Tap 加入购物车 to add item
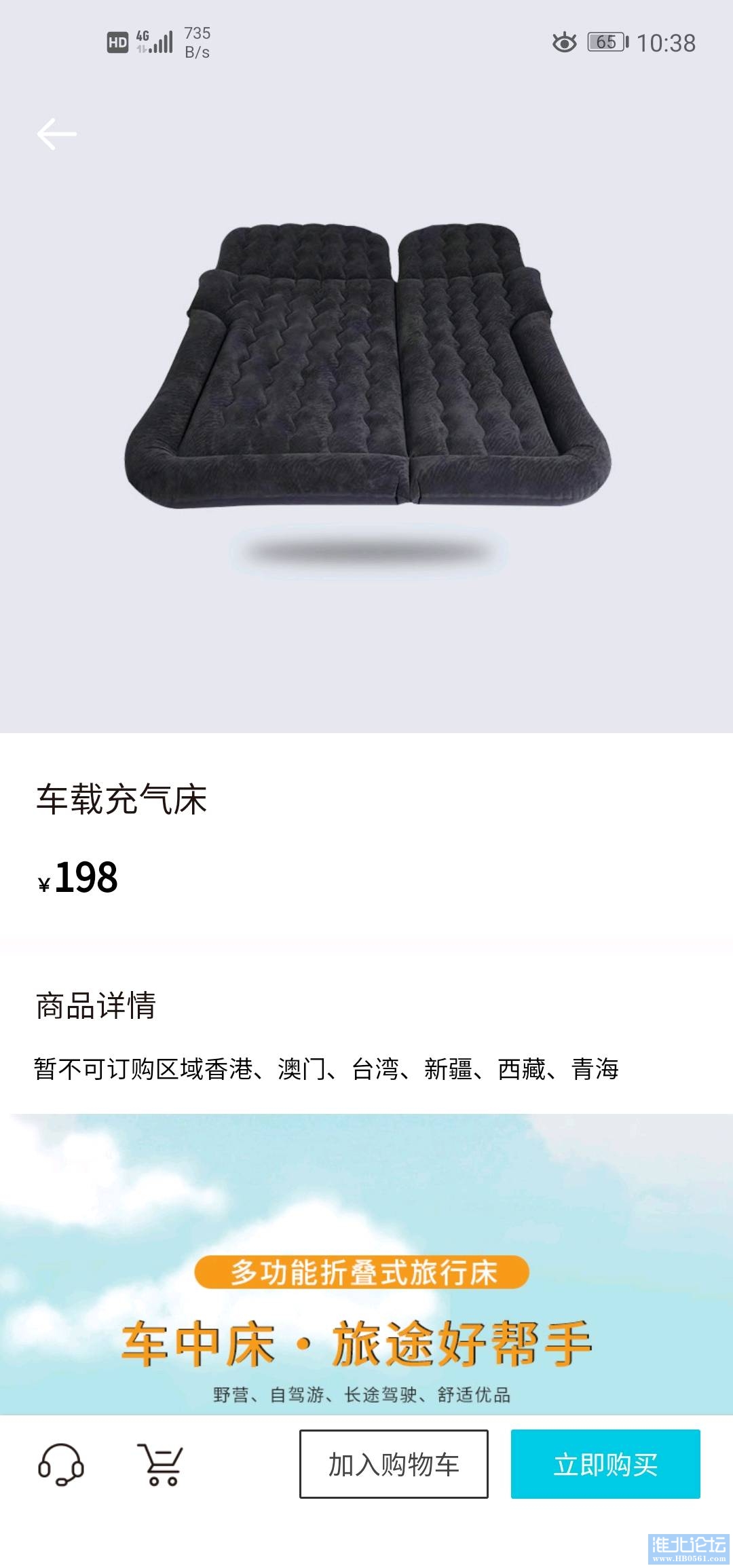The width and height of the screenshot is (733, 1568). pos(394,1464)
